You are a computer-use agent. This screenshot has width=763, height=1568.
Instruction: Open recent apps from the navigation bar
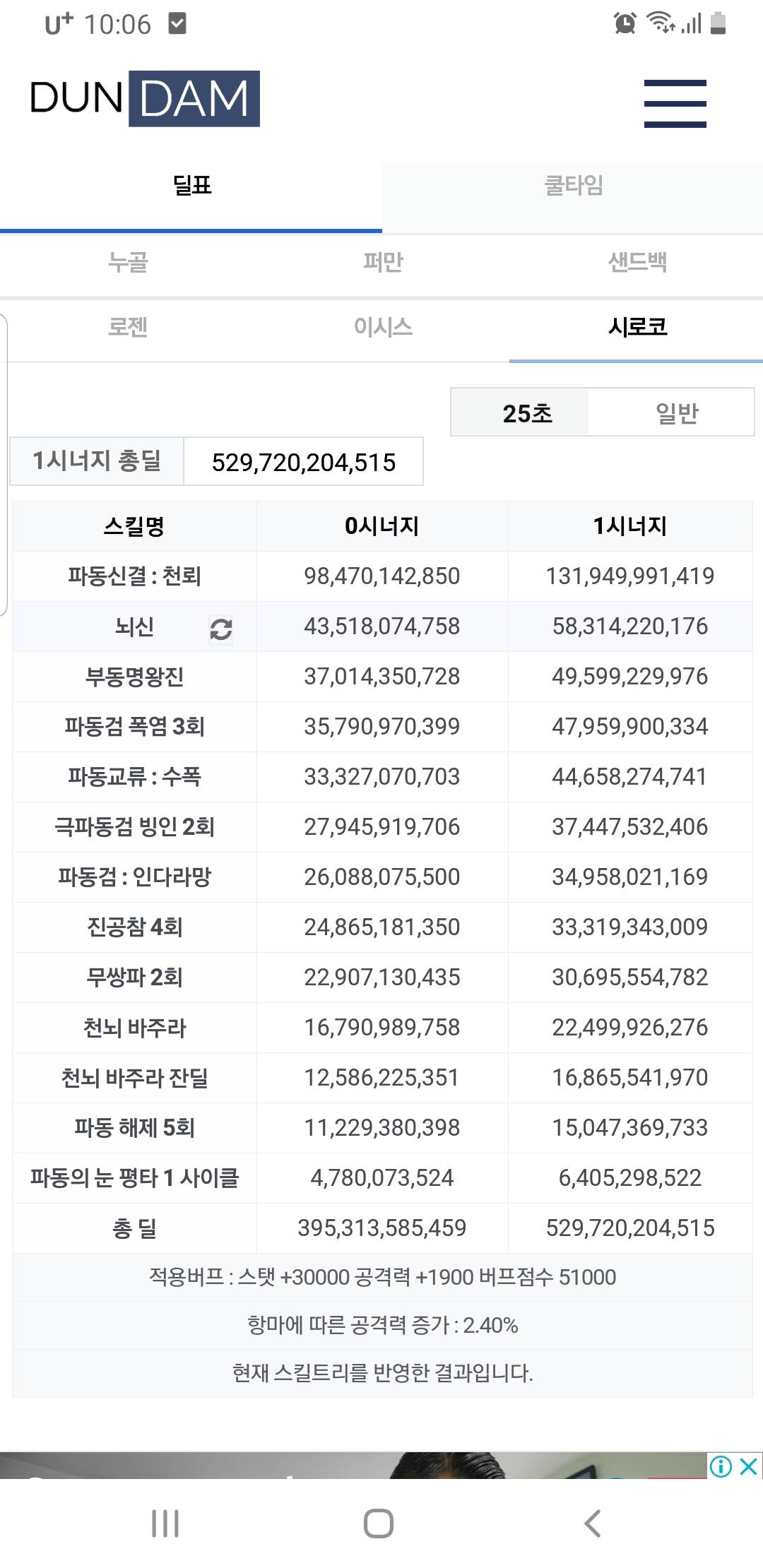point(165,1524)
